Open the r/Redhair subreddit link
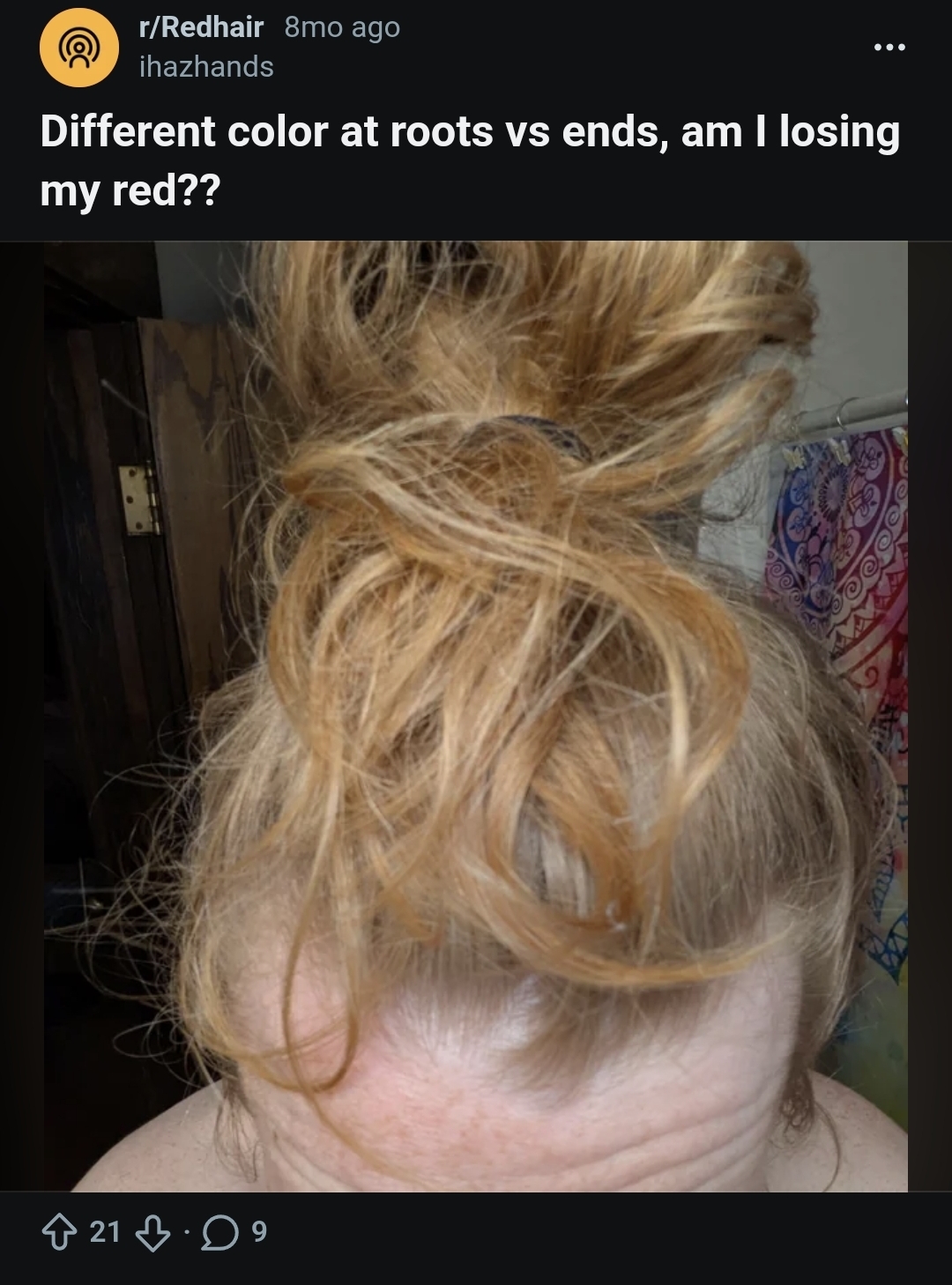The height and width of the screenshot is (1285, 952). (x=201, y=27)
